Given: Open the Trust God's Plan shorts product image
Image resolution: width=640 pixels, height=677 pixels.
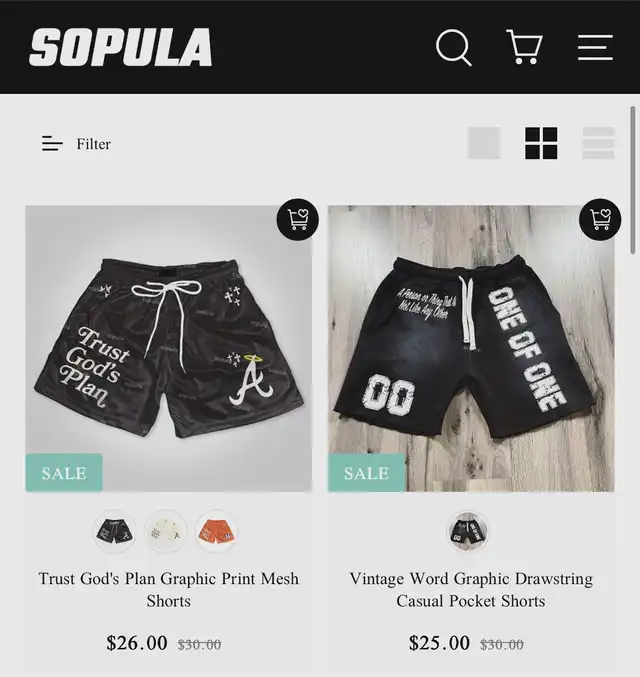Looking at the screenshot, I should (x=168, y=348).
